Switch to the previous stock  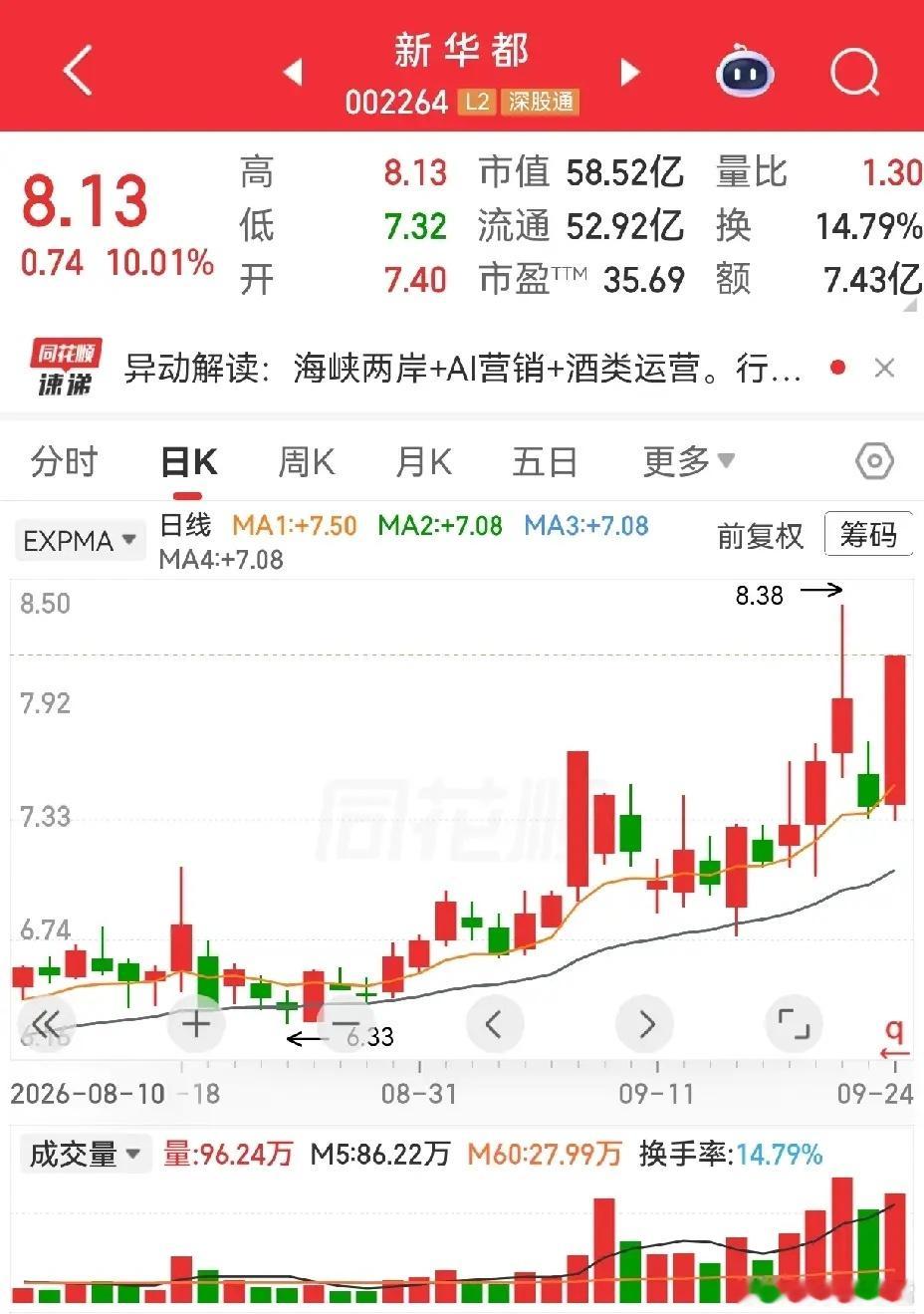pyautogui.click(x=293, y=72)
